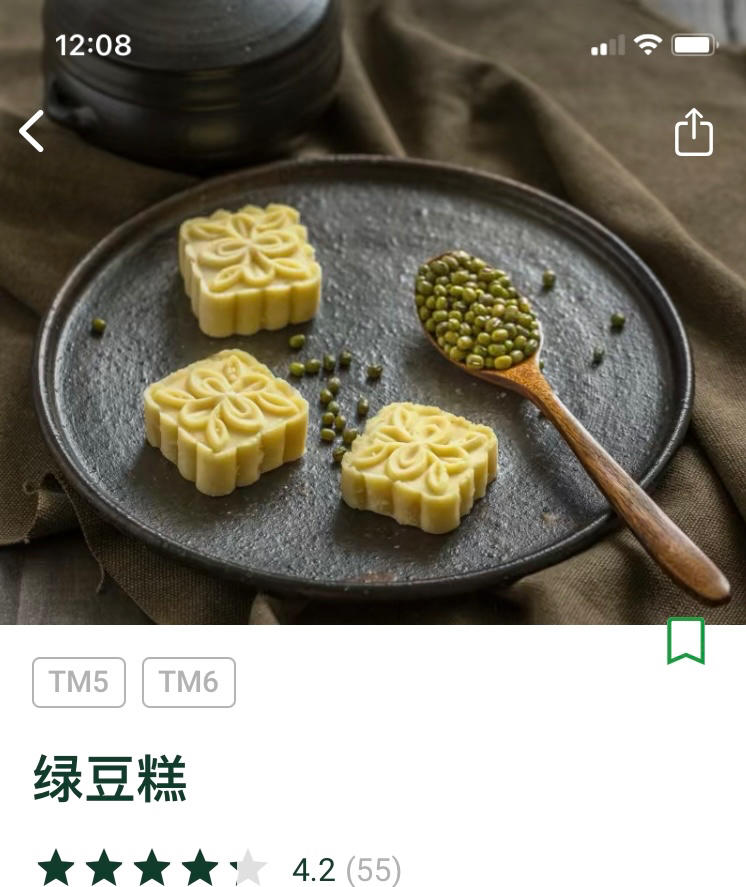Toggle the recipe save bookmark off
746x887 pixels.
coord(686,641)
